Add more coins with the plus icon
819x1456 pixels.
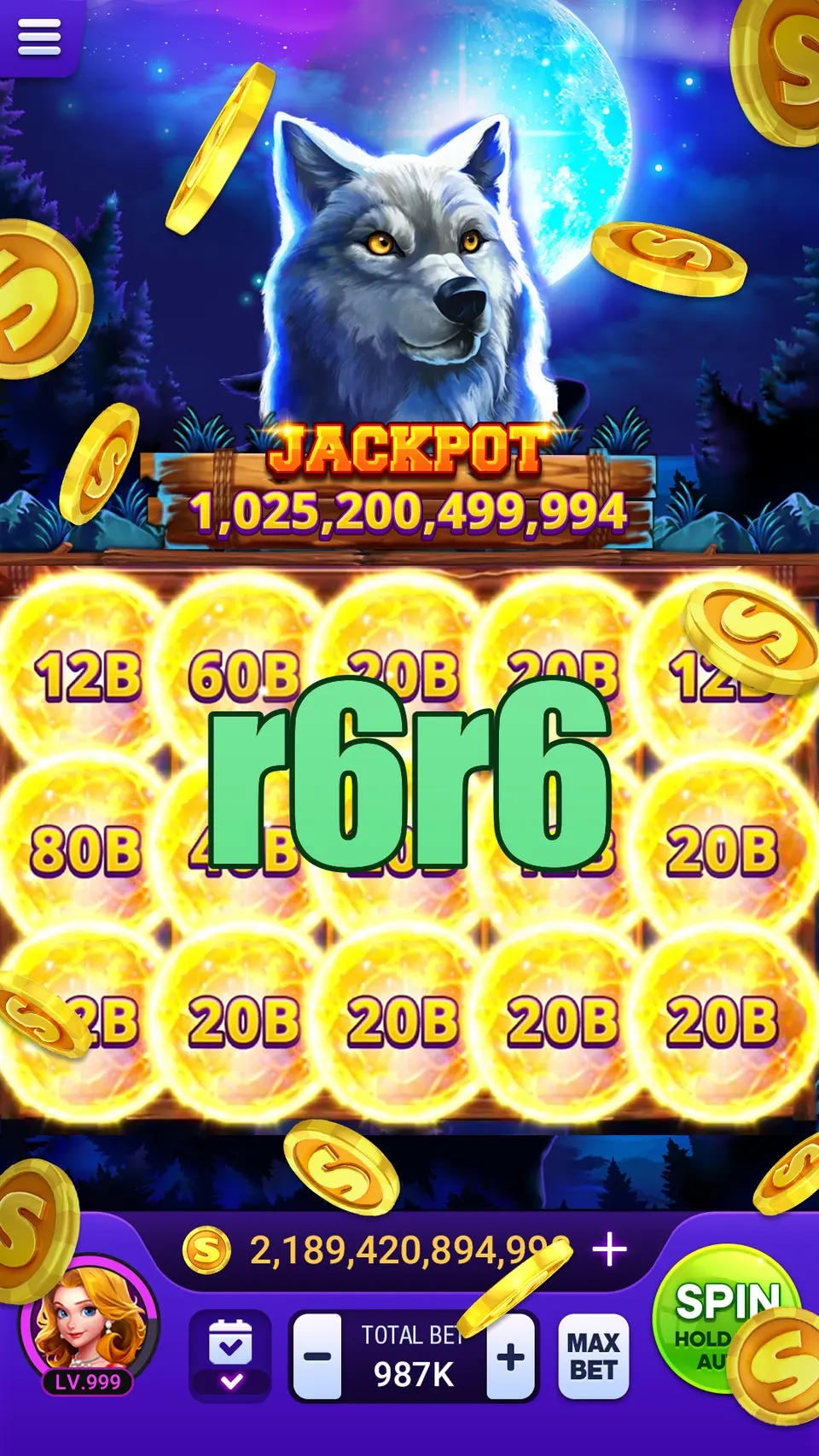click(609, 1249)
